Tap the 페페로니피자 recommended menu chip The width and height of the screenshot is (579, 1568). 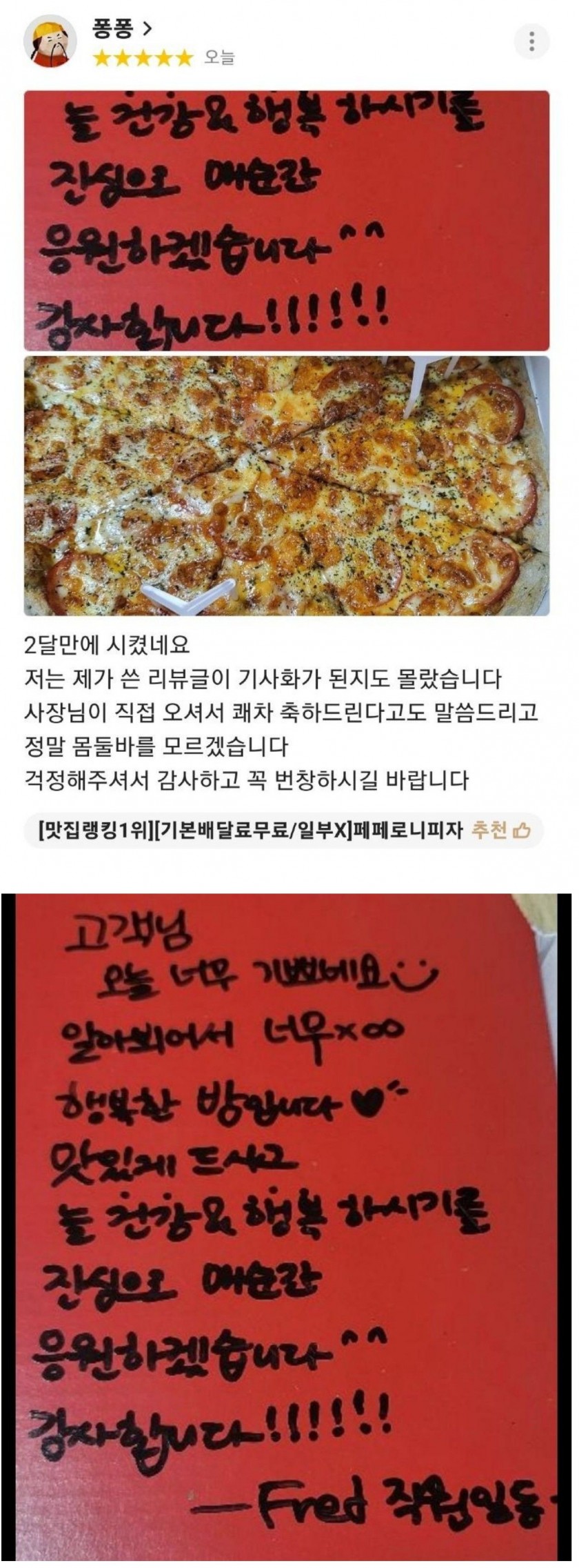(283, 829)
